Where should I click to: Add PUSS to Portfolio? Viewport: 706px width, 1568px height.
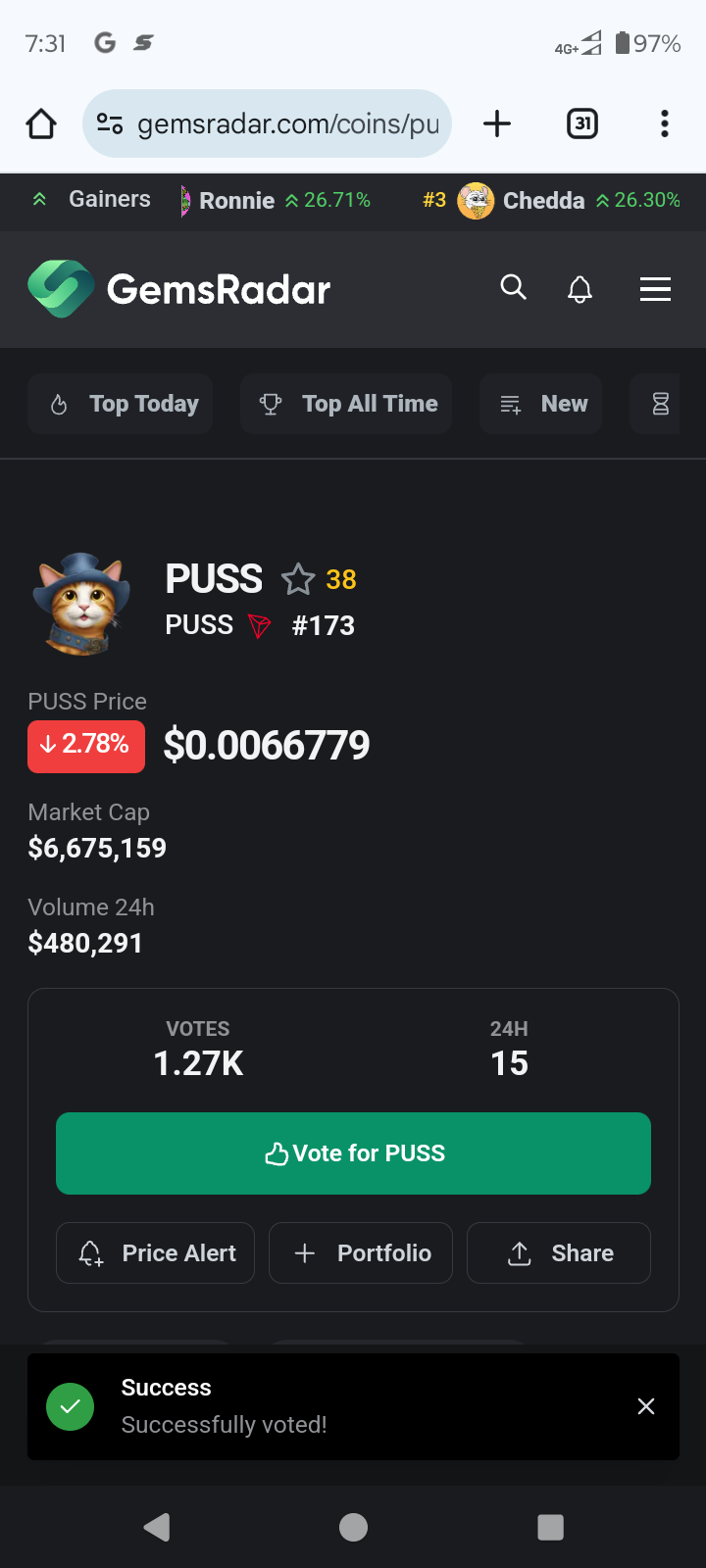pos(361,1252)
